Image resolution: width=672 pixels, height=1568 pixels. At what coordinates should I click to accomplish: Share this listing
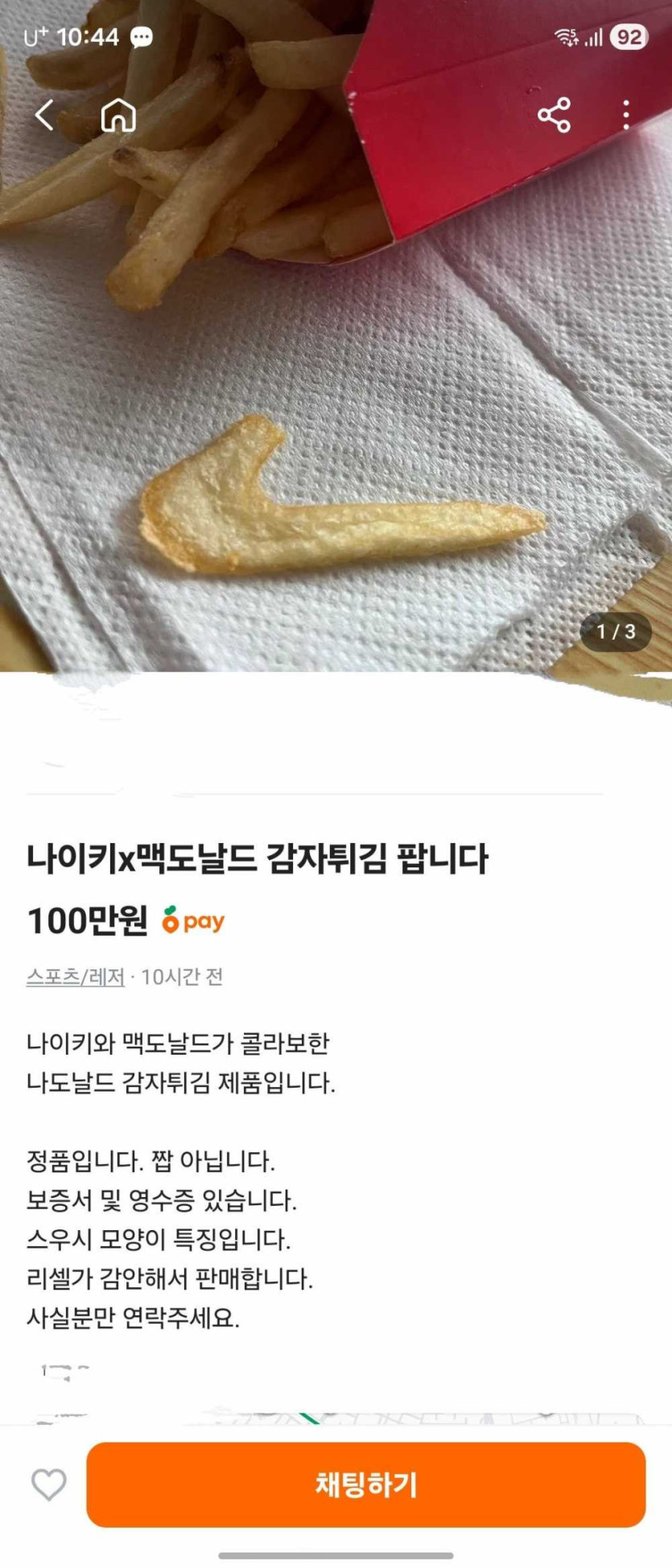click(x=554, y=115)
